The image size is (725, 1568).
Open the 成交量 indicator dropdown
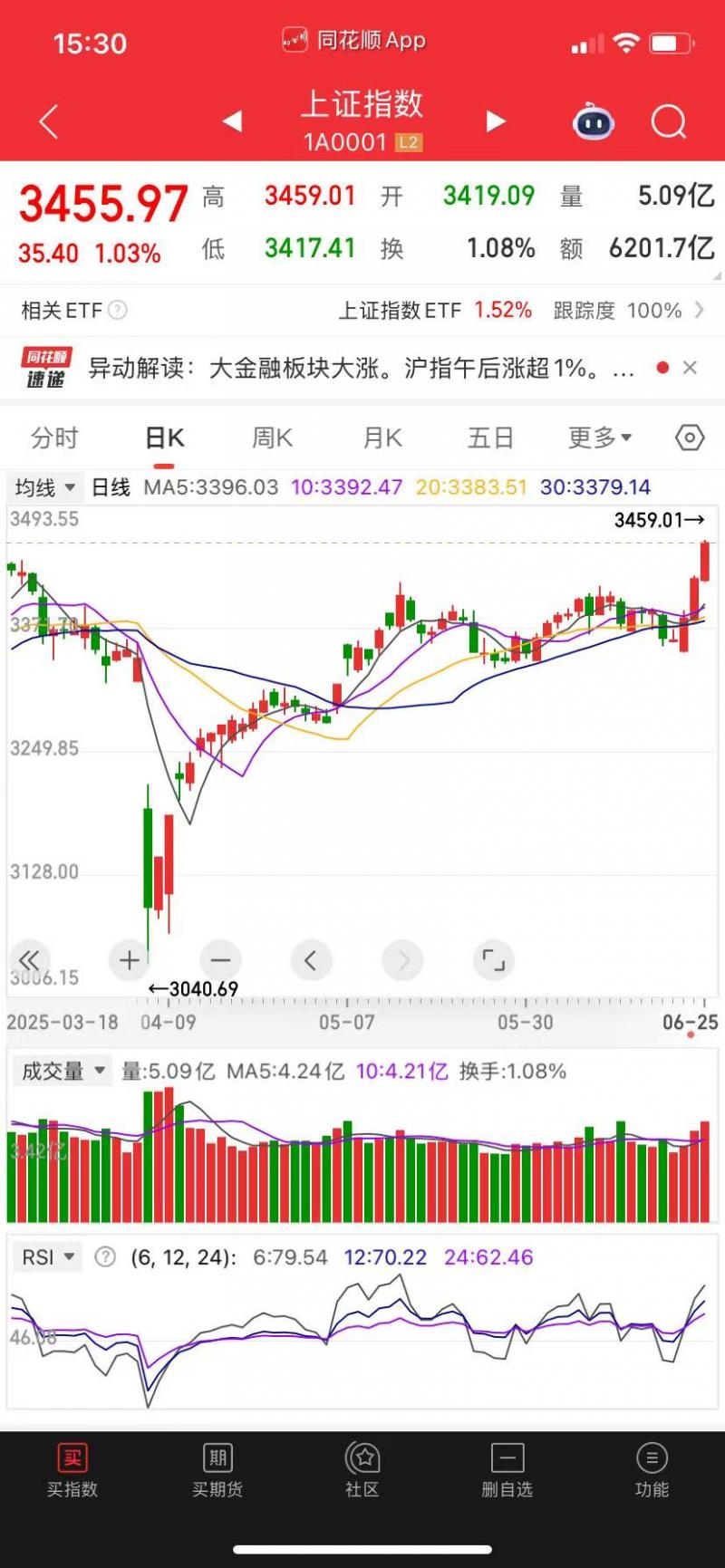62,1072
